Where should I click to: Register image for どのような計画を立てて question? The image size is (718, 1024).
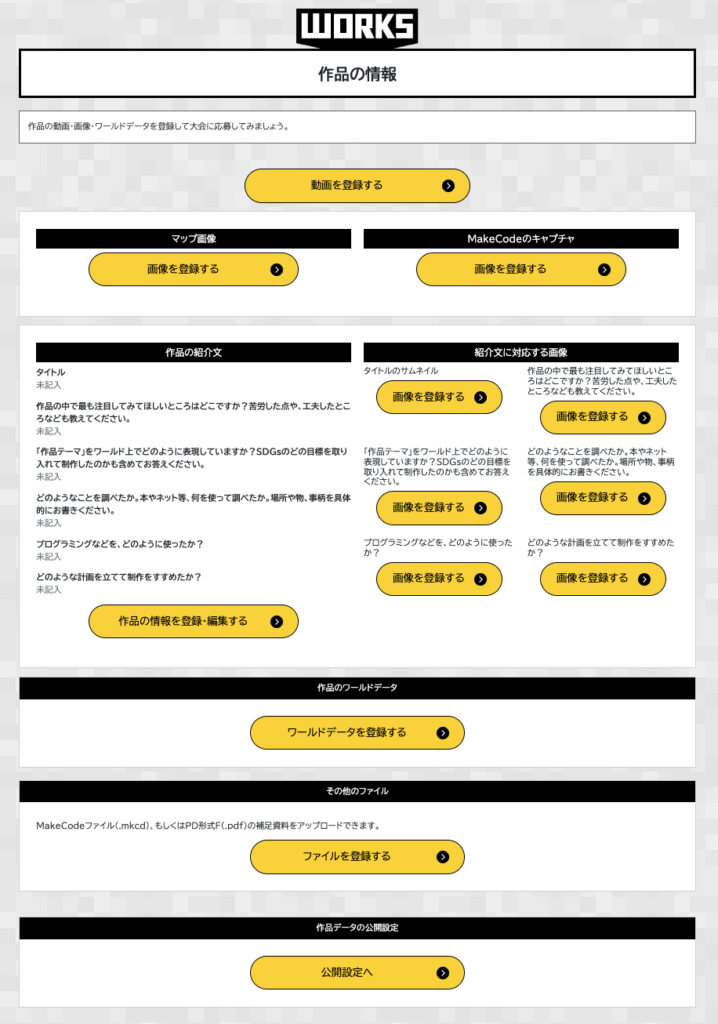(x=603, y=578)
